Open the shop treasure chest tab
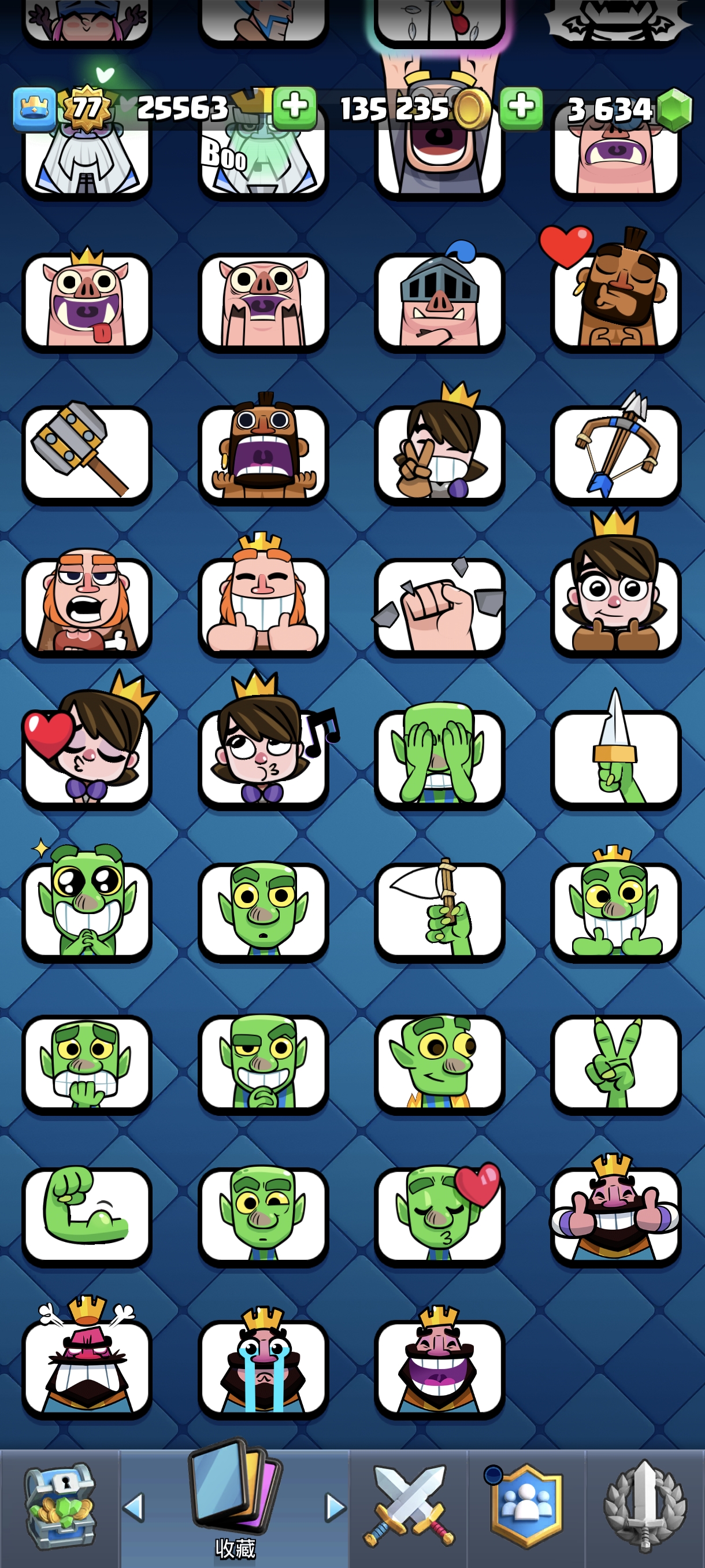 click(x=60, y=1508)
